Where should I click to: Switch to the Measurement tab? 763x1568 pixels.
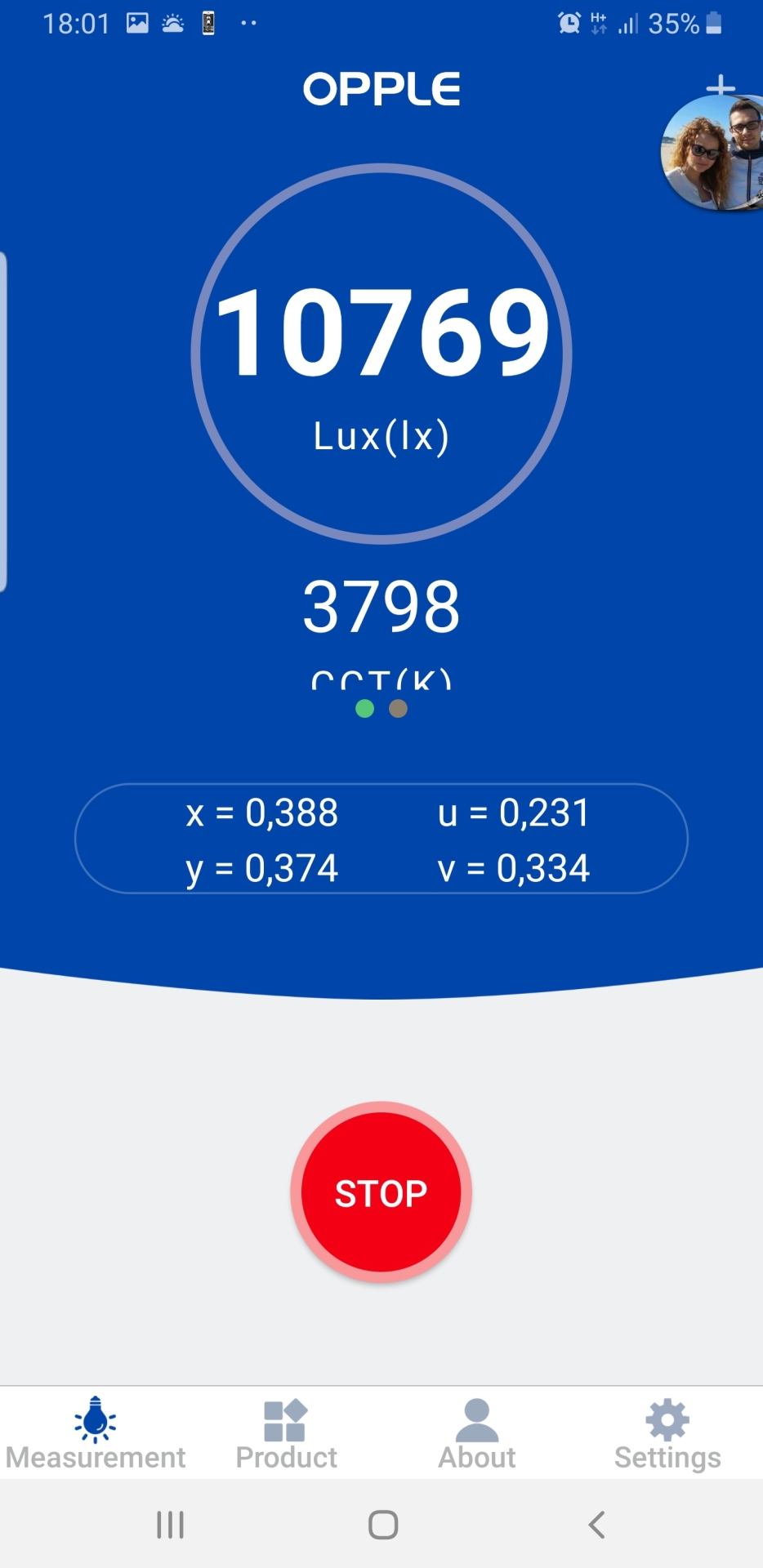[96, 1435]
